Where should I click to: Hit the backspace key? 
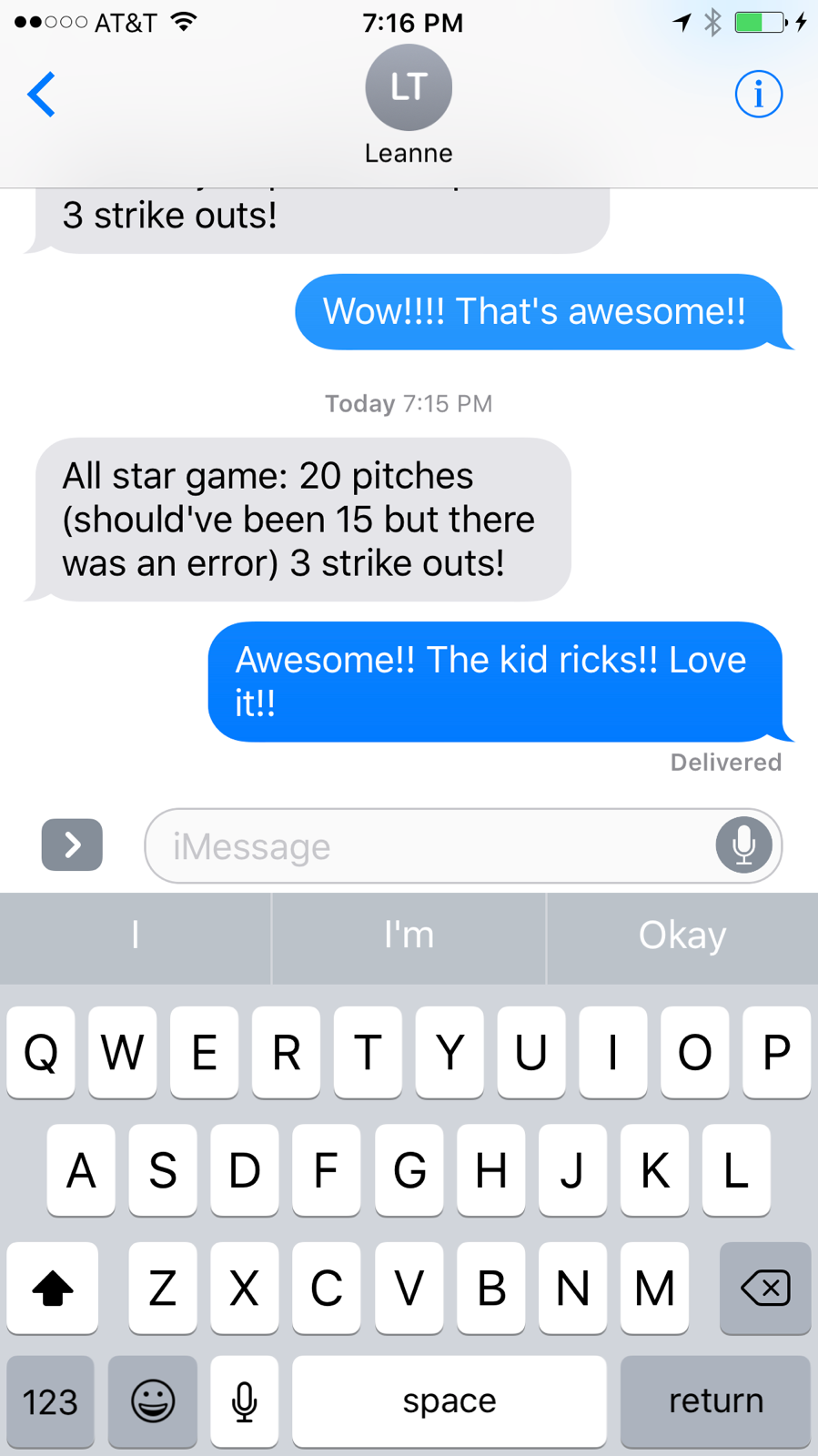click(x=765, y=1288)
